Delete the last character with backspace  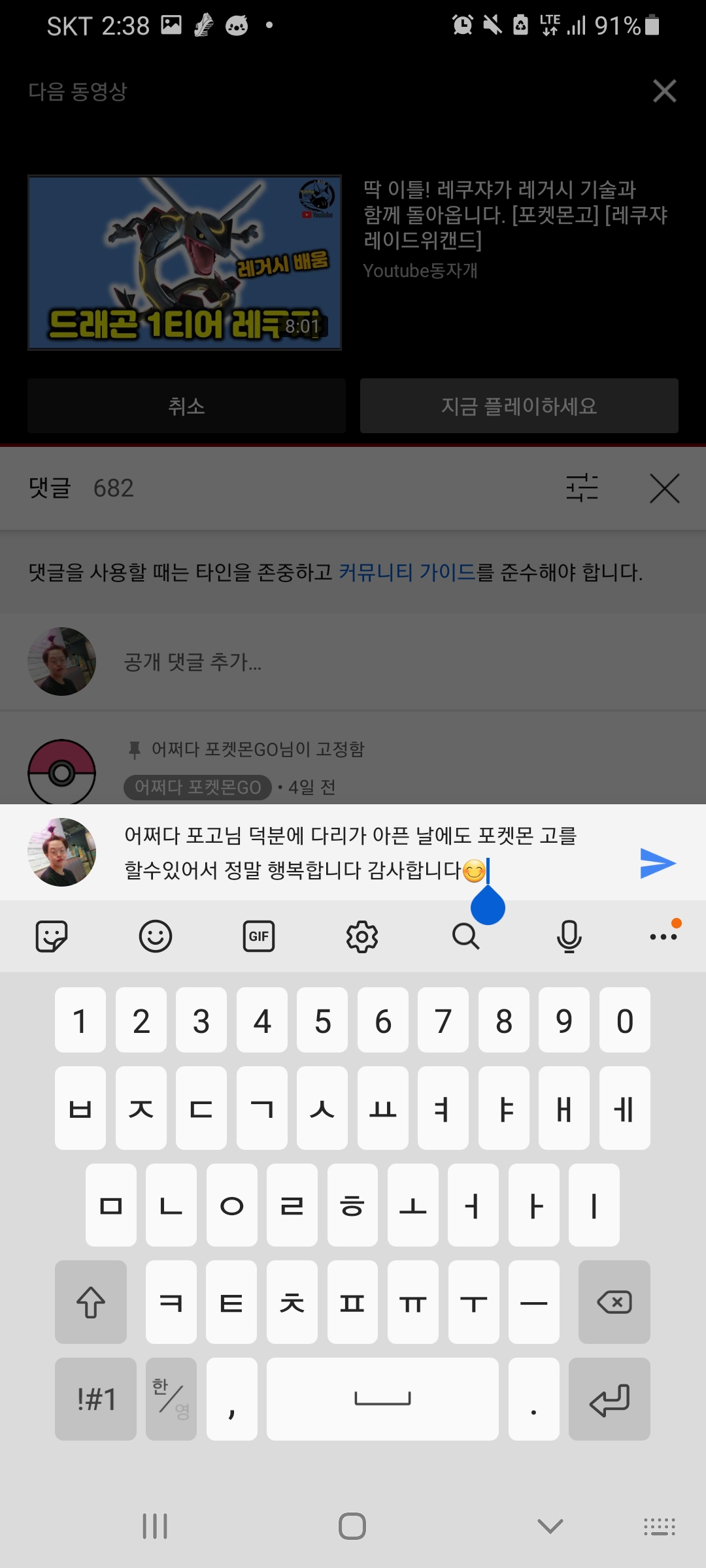[614, 1302]
